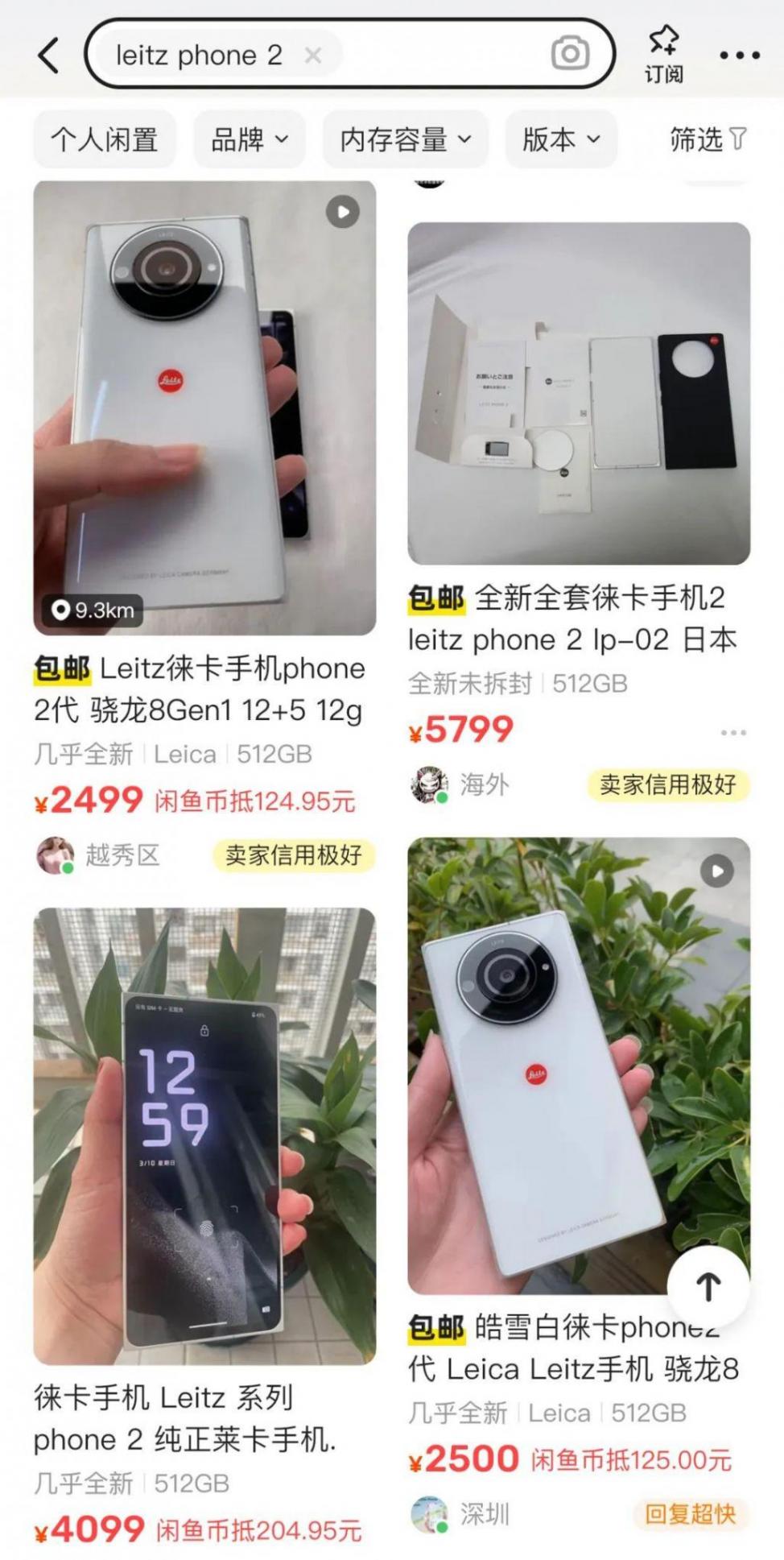The width and height of the screenshot is (784, 1560).
Task: Clear the search text with X
Action: (313, 56)
